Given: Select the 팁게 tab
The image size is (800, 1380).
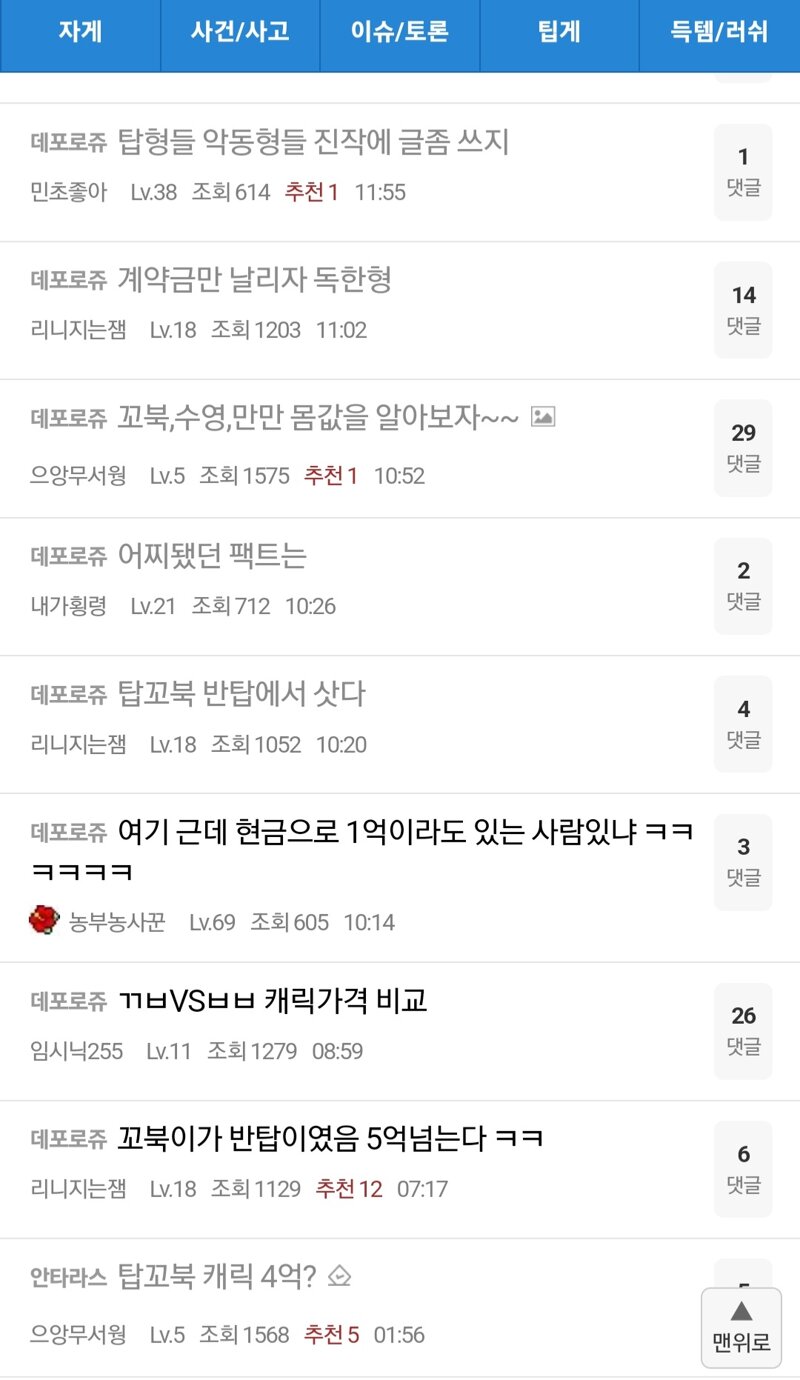Looking at the screenshot, I should 559,31.
